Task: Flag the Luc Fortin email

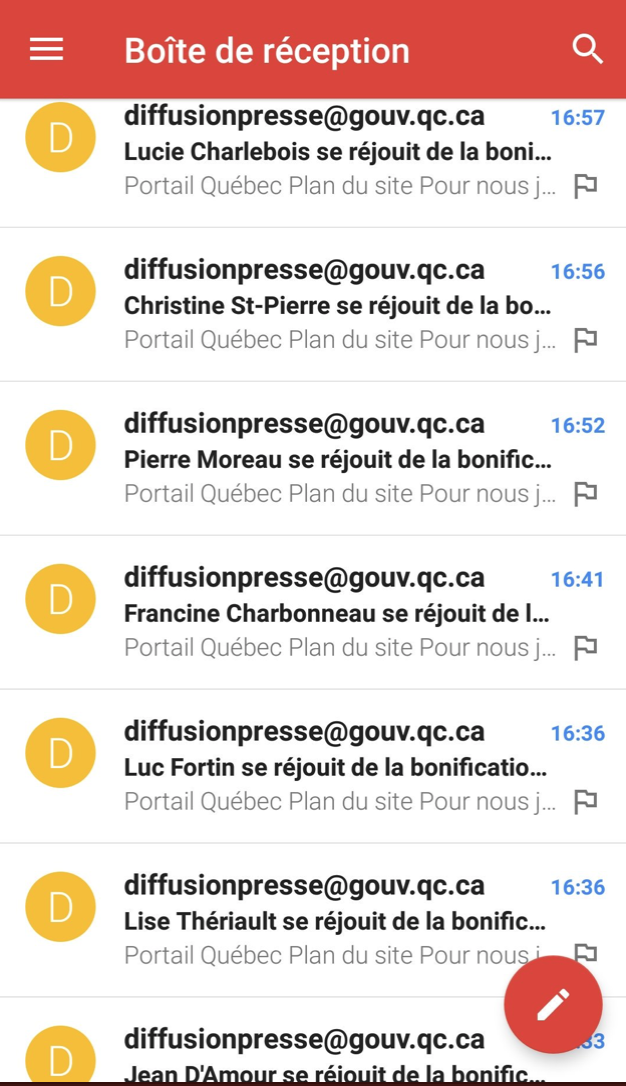Action: 586,802
